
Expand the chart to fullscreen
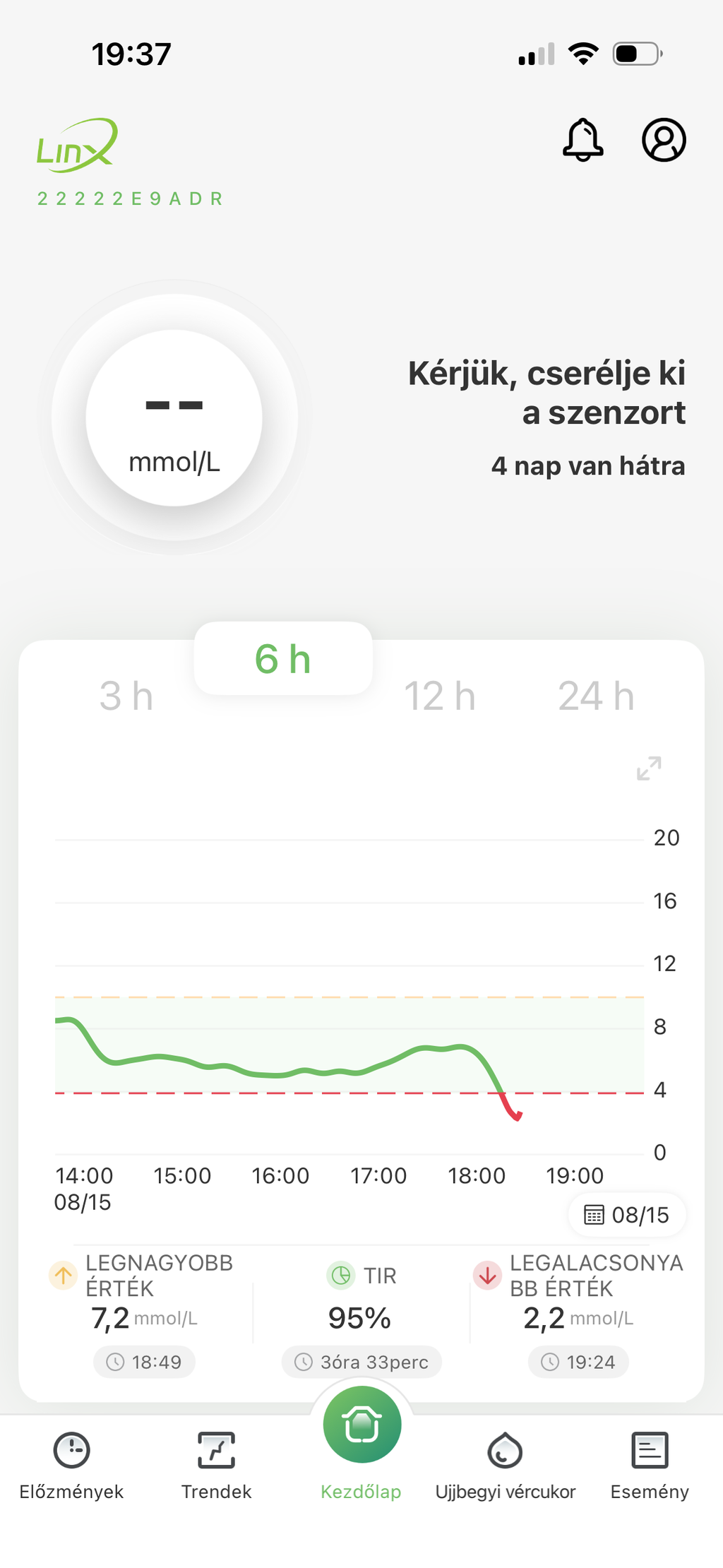click(x=649, y=768)
